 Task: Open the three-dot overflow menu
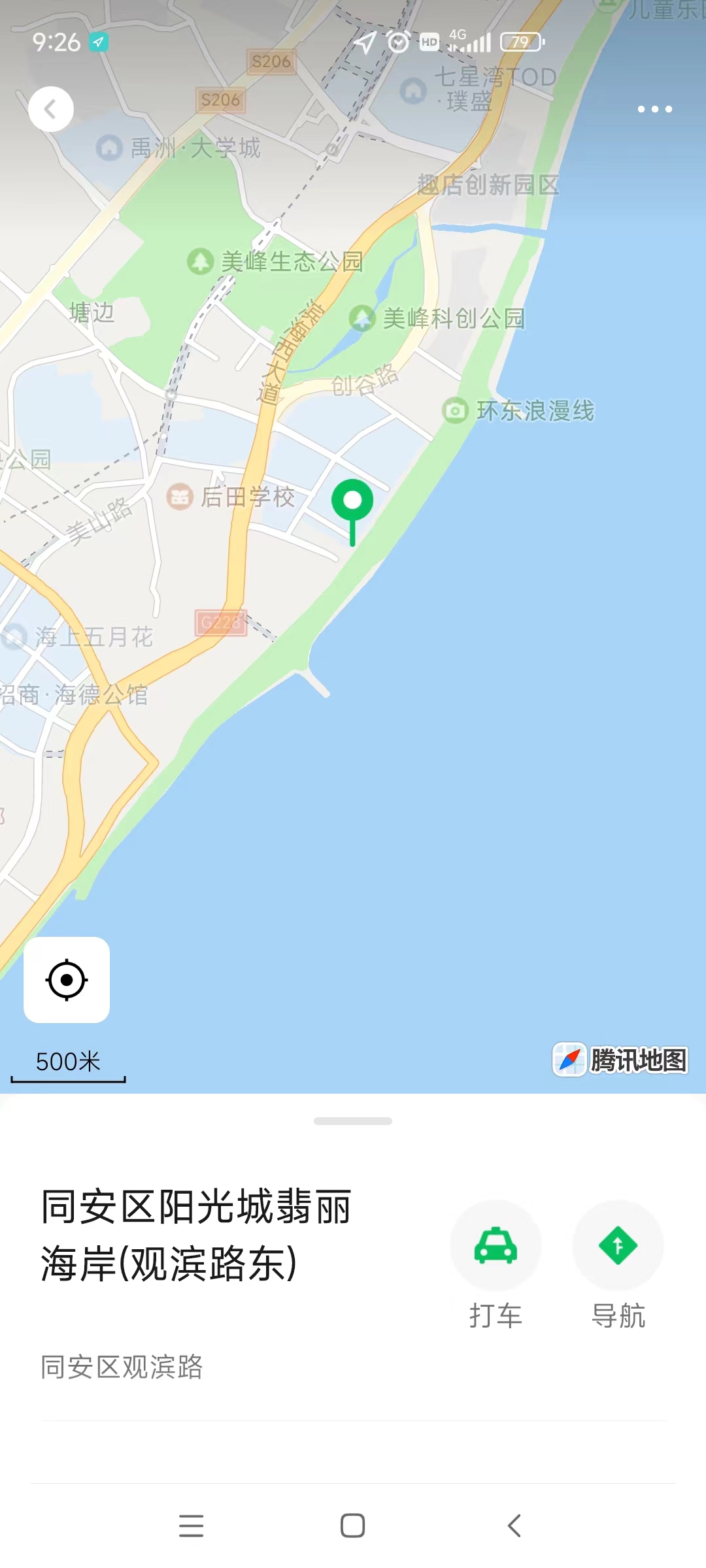click(654, 109)
